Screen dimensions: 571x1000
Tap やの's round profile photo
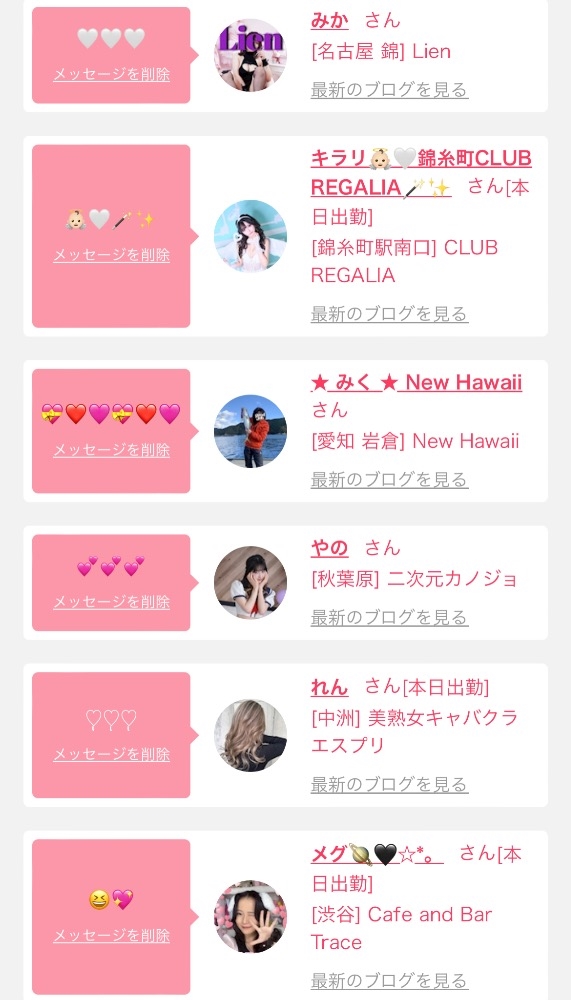click(x=250, y=582)
